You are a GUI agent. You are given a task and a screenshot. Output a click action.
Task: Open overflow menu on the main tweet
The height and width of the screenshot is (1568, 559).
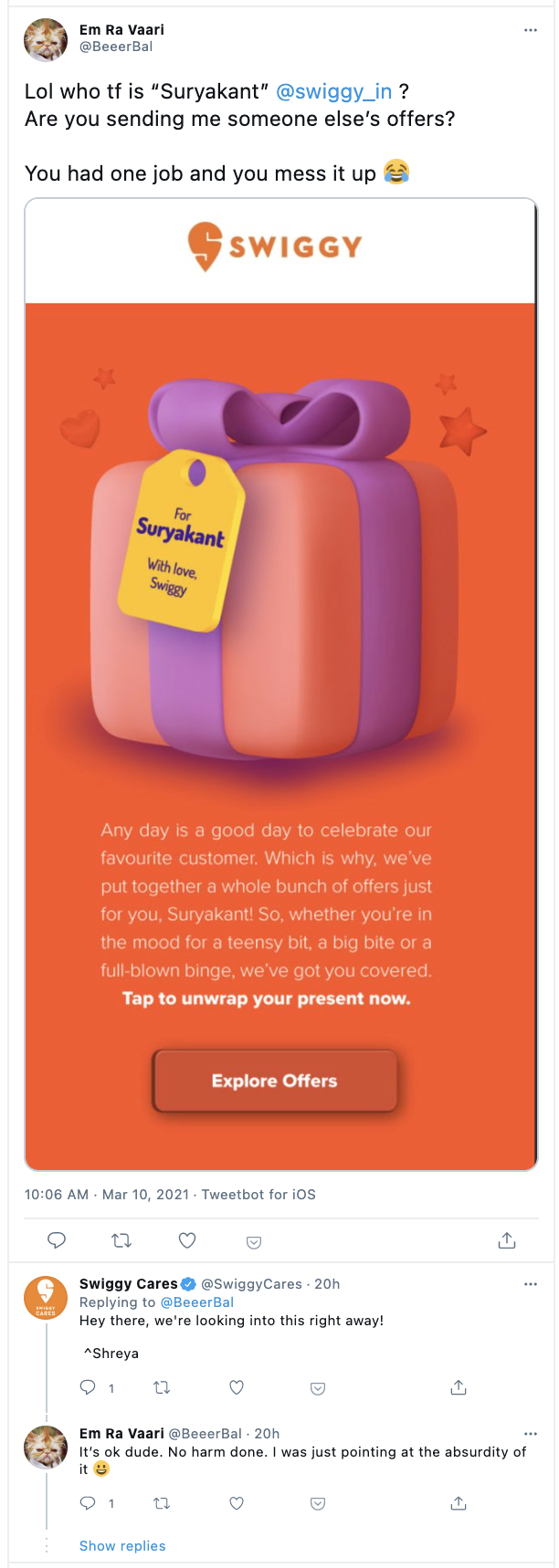pyautogui.click(x=531, y=30)
